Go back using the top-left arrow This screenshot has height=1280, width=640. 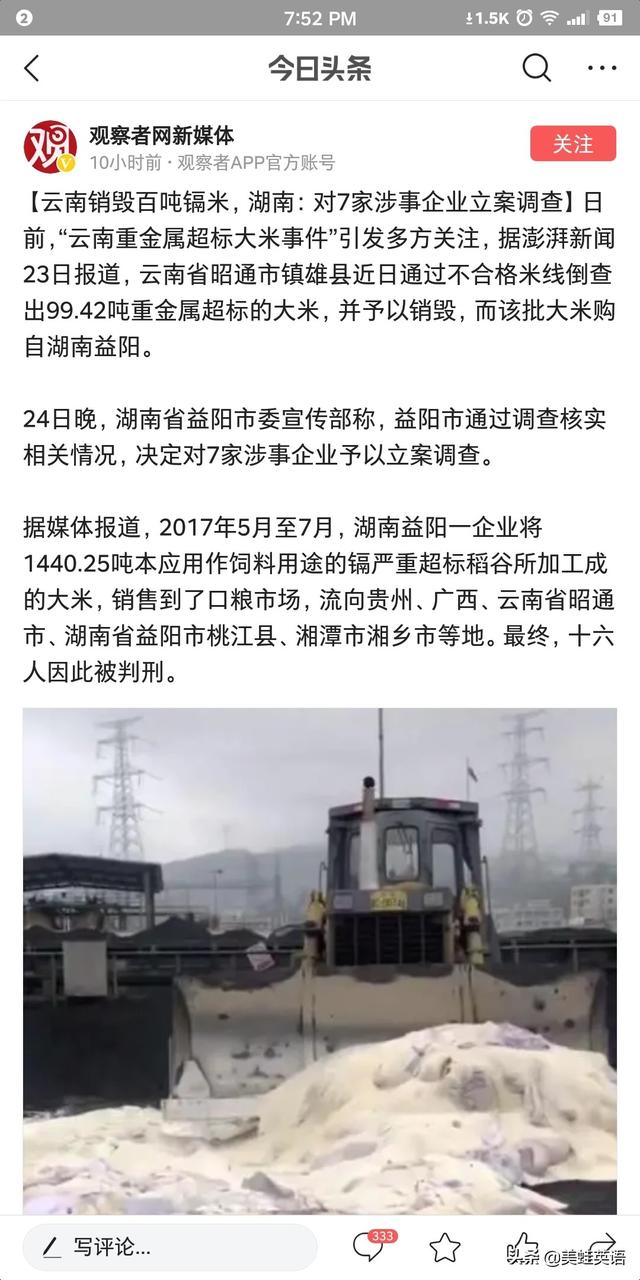(x=32, y=68)
